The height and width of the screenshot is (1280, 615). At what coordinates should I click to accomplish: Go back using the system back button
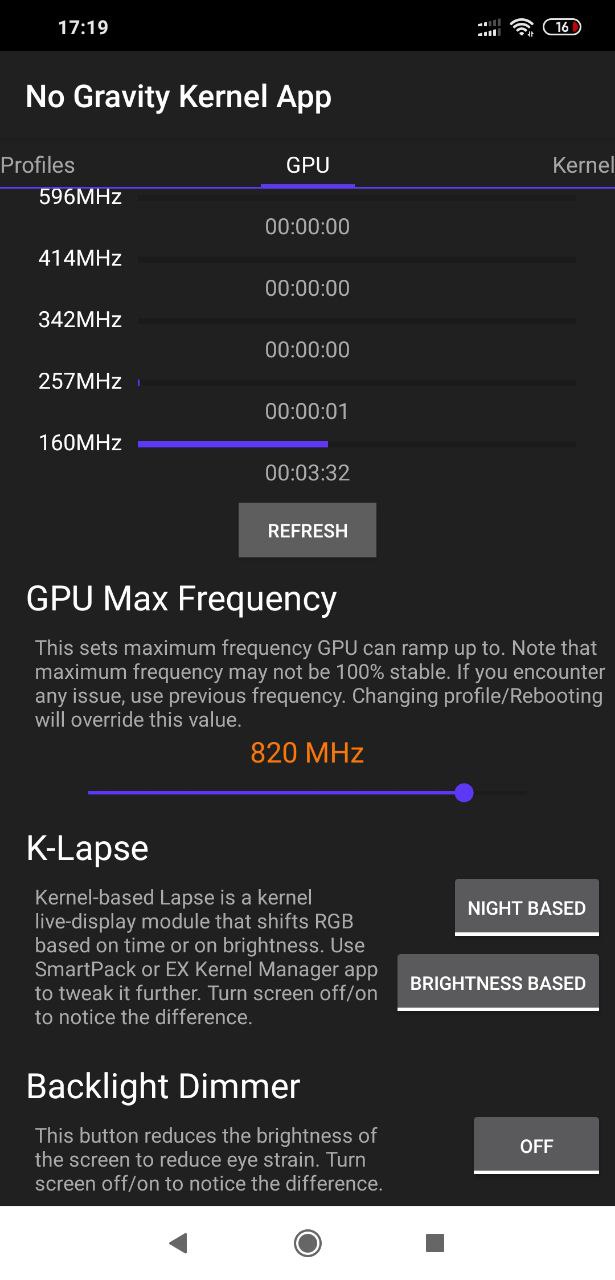pyautogui.click(x=179, y=1243)
